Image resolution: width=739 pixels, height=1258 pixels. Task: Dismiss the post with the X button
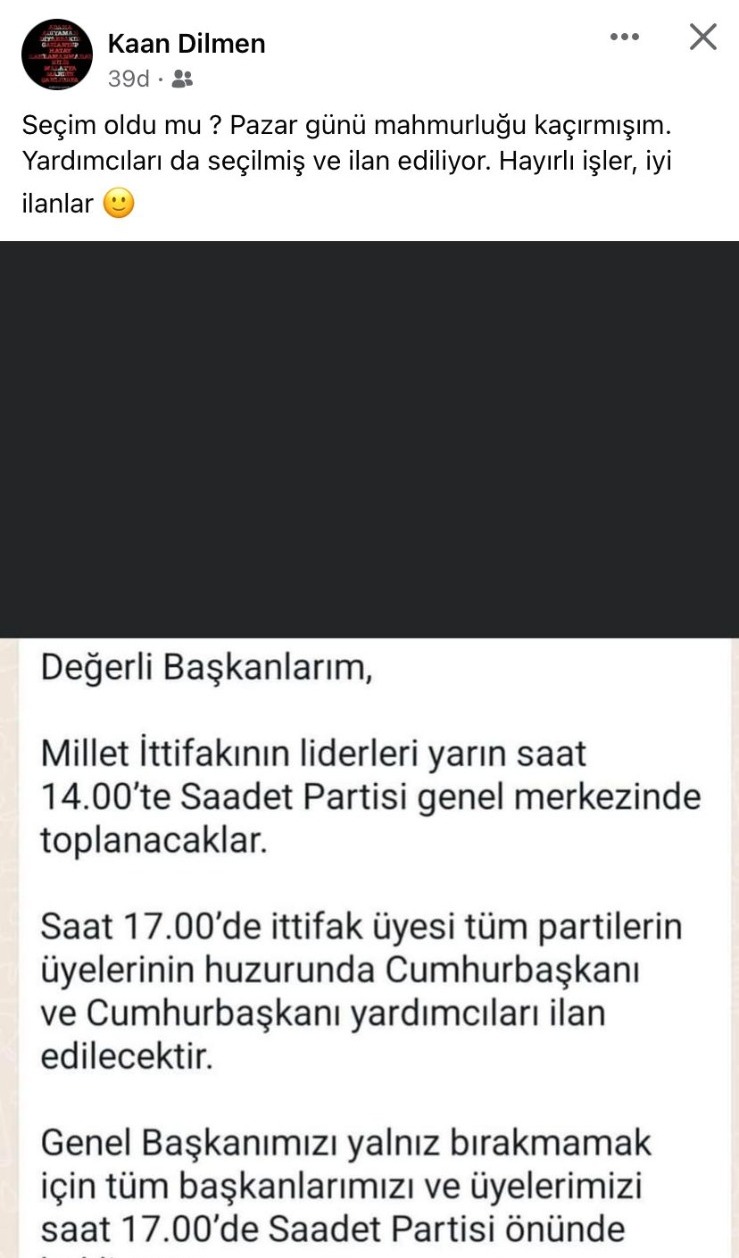704,37
